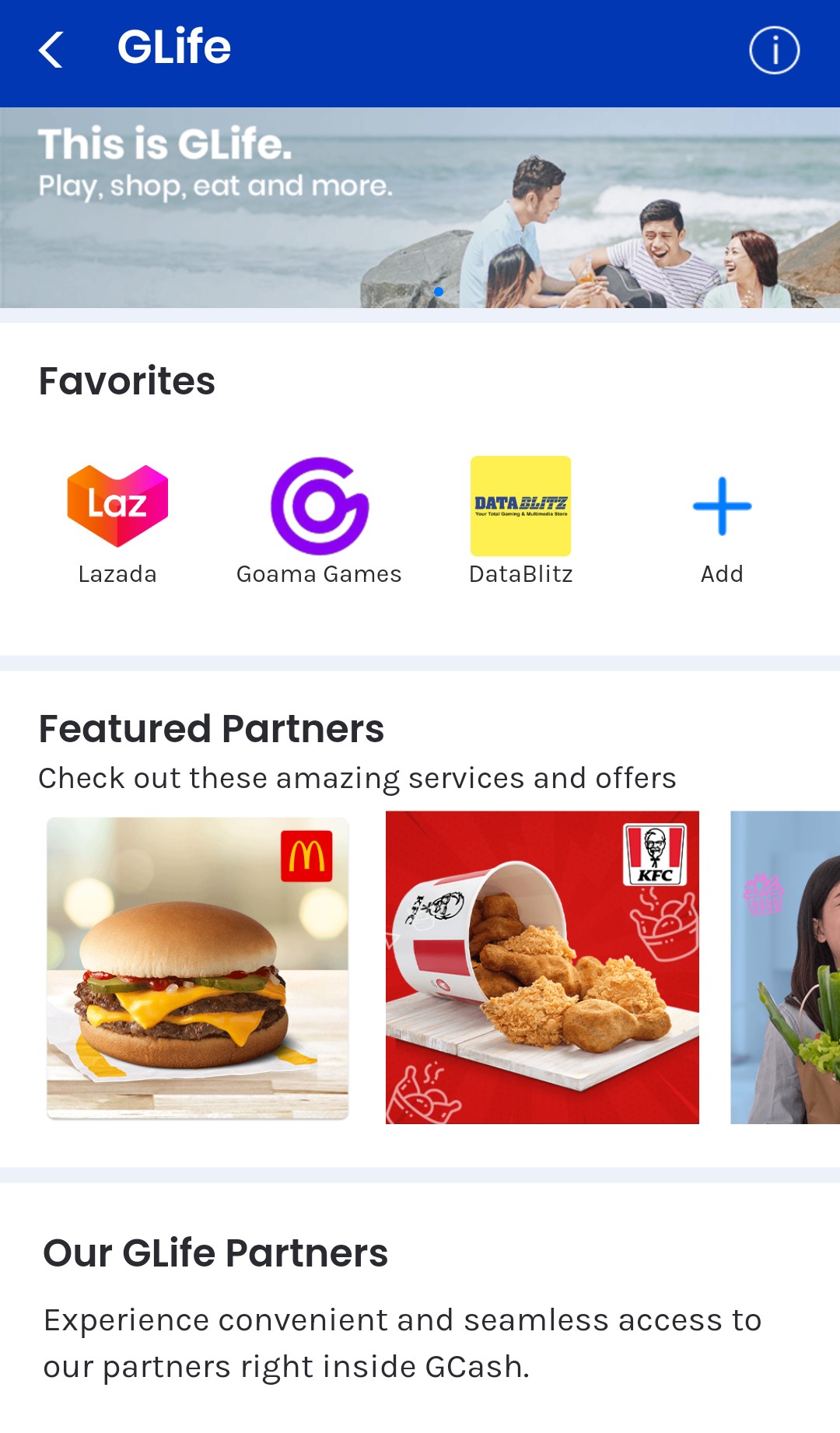Tap the 'Our GLife Partners' heading
The width and height of the screenshot is (840, 1433).
coord(215,1251)
